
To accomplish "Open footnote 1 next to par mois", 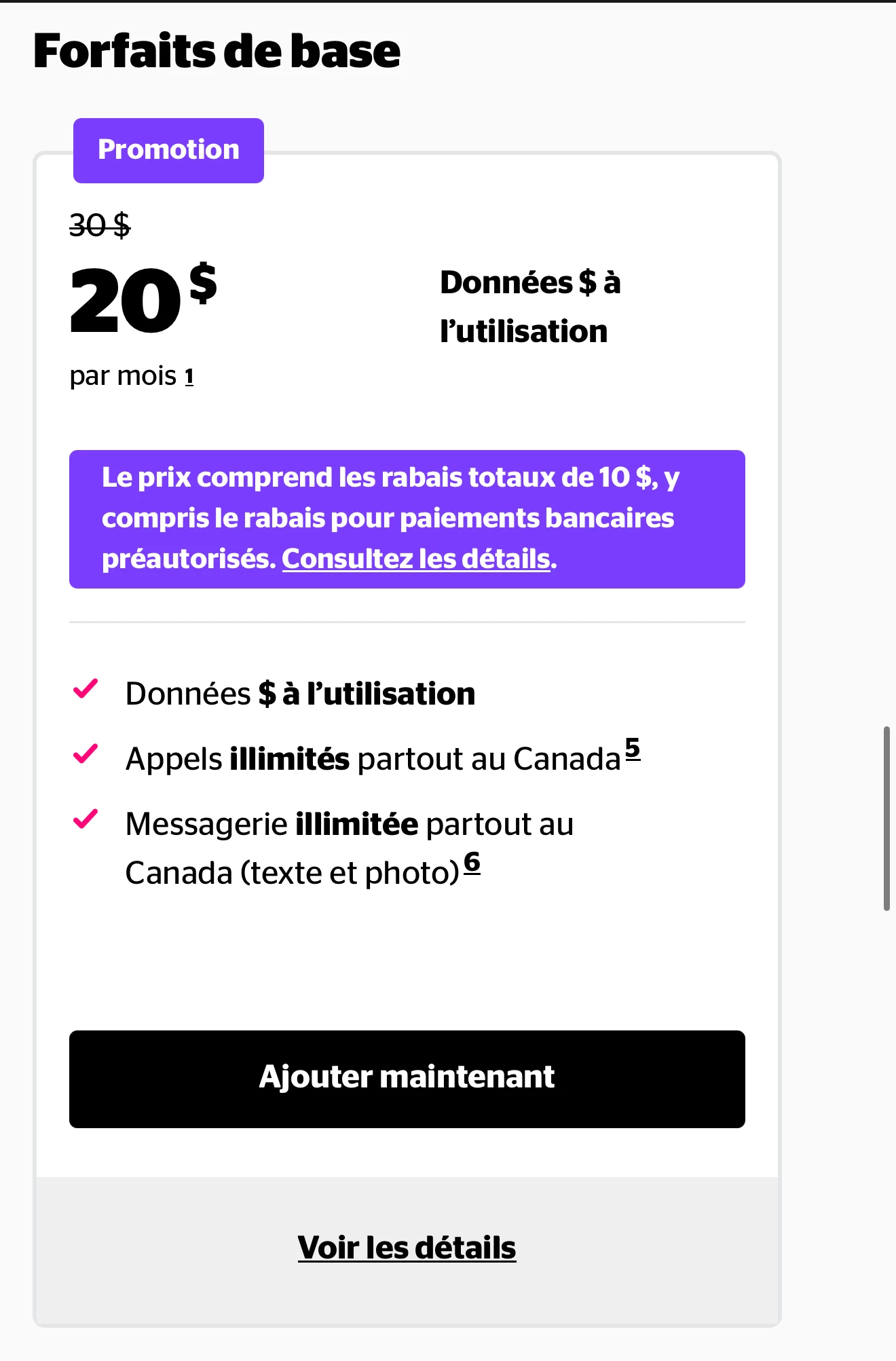I will pyautogui.click(x=189, y=377).
